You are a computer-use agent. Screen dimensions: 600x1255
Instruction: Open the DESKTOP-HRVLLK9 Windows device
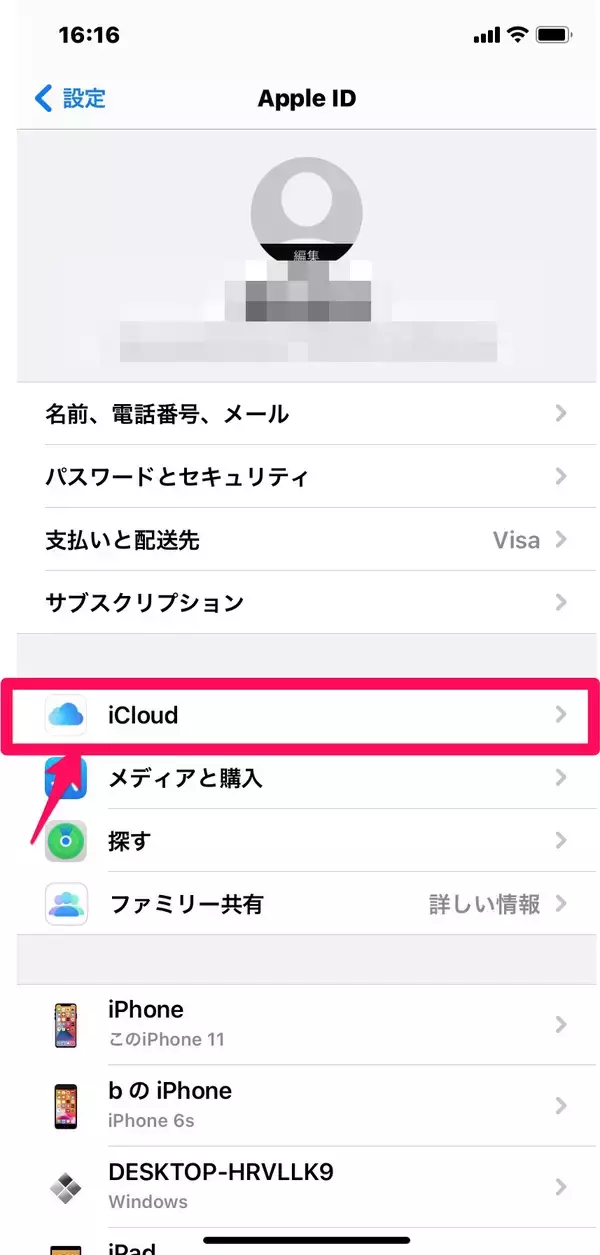pyautogui.click(x=300, y=1186)
